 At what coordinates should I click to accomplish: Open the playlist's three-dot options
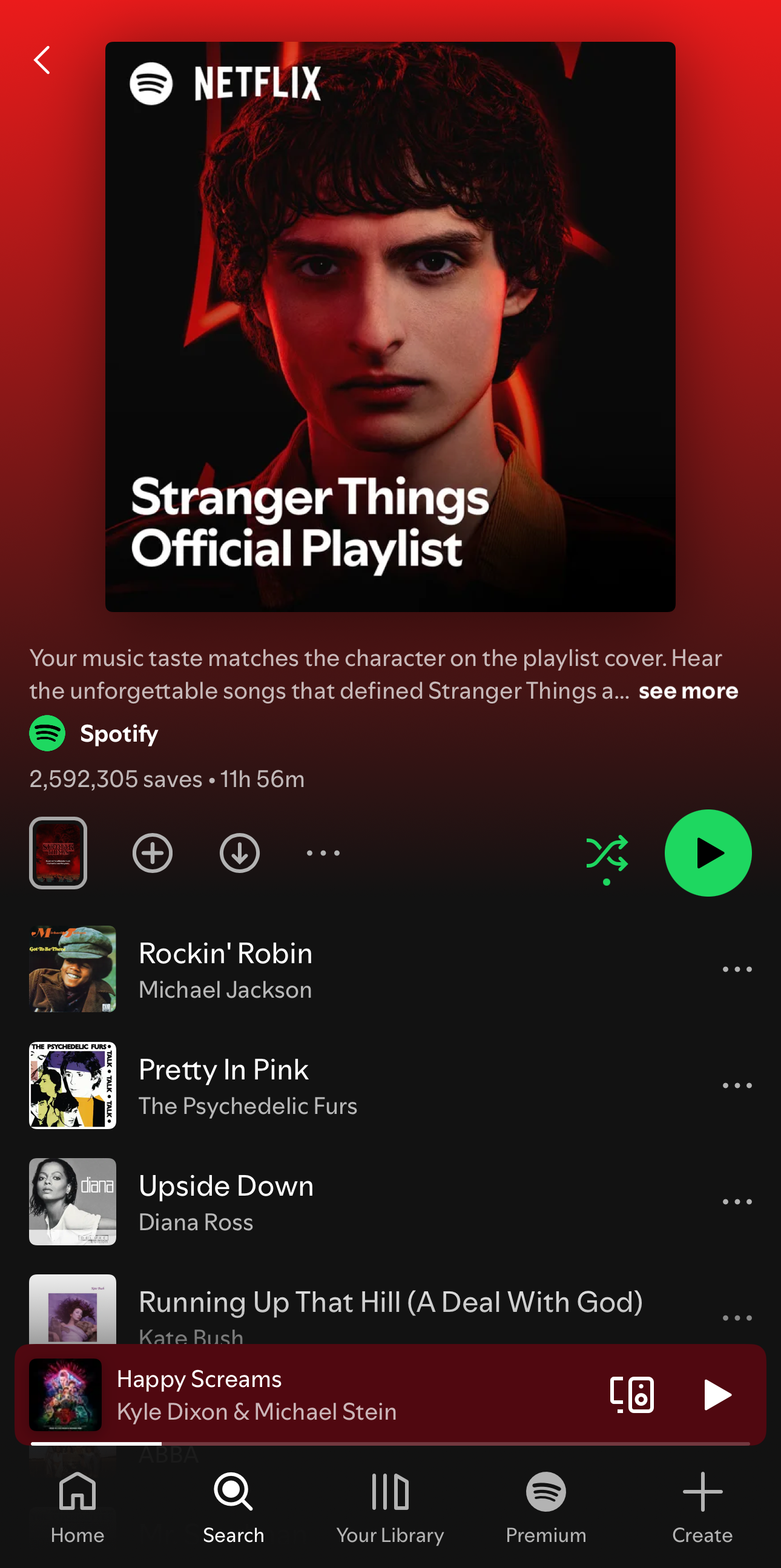pyautogui.click(x=323, y=853)
